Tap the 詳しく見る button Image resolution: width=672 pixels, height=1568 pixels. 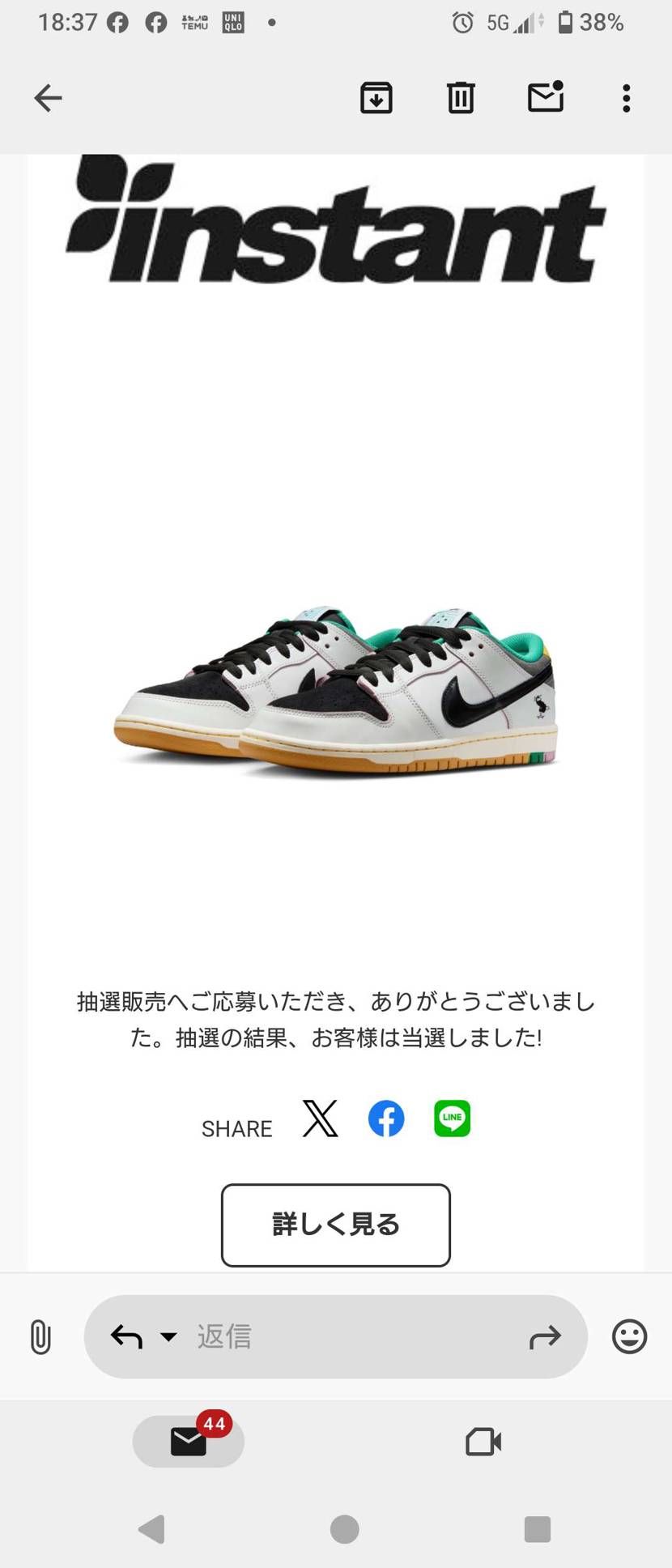(335, 1225)
